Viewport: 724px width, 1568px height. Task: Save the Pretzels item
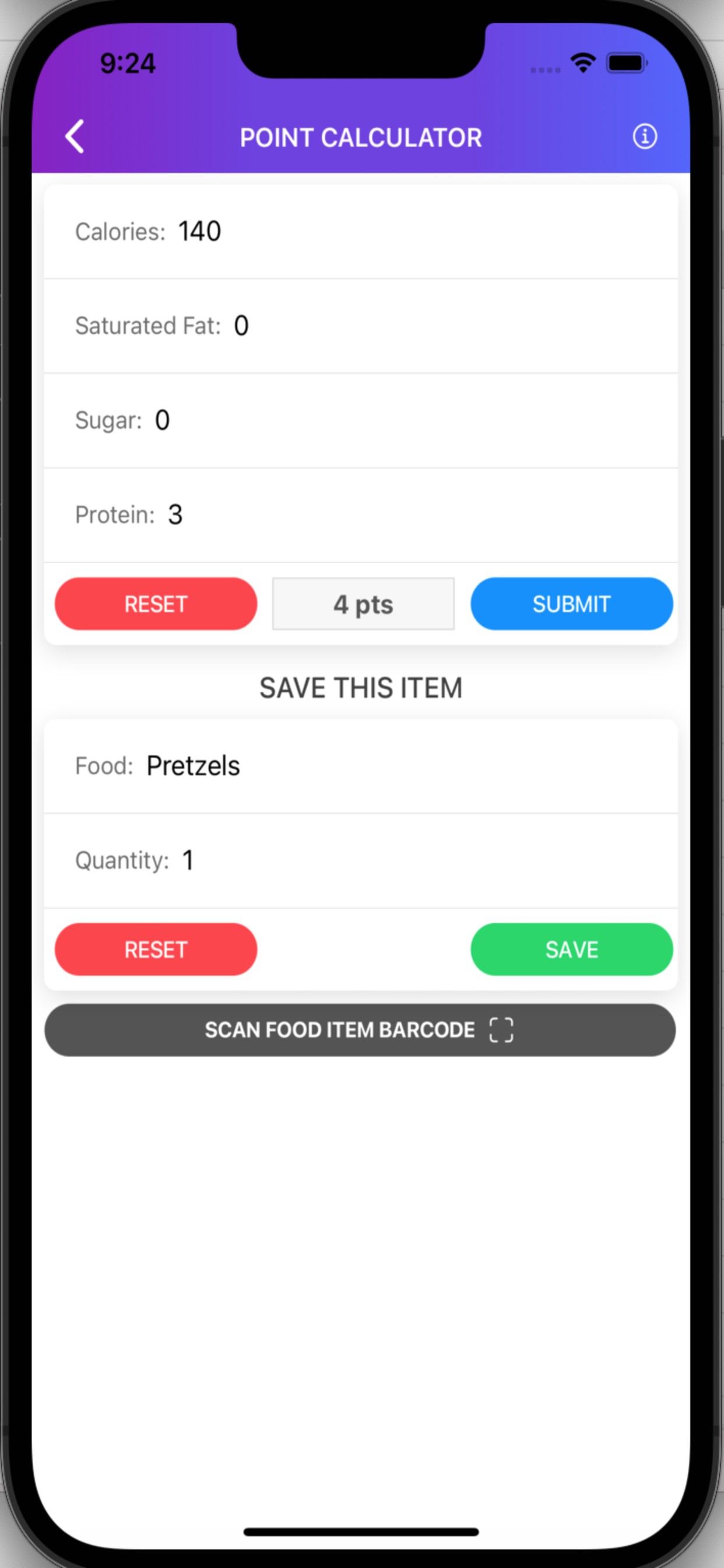tap(571, 950)
